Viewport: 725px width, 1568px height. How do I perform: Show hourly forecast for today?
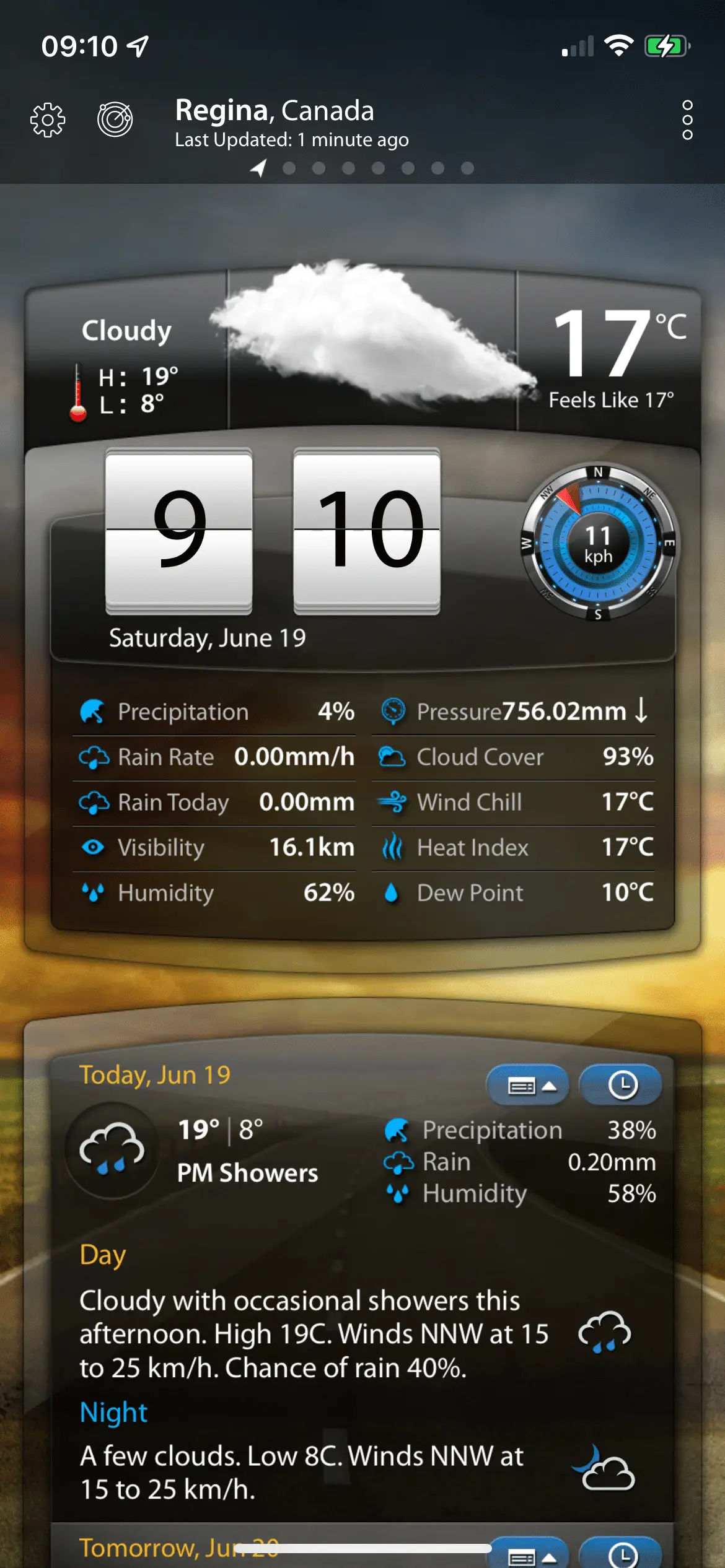(x=621, y=1085)
